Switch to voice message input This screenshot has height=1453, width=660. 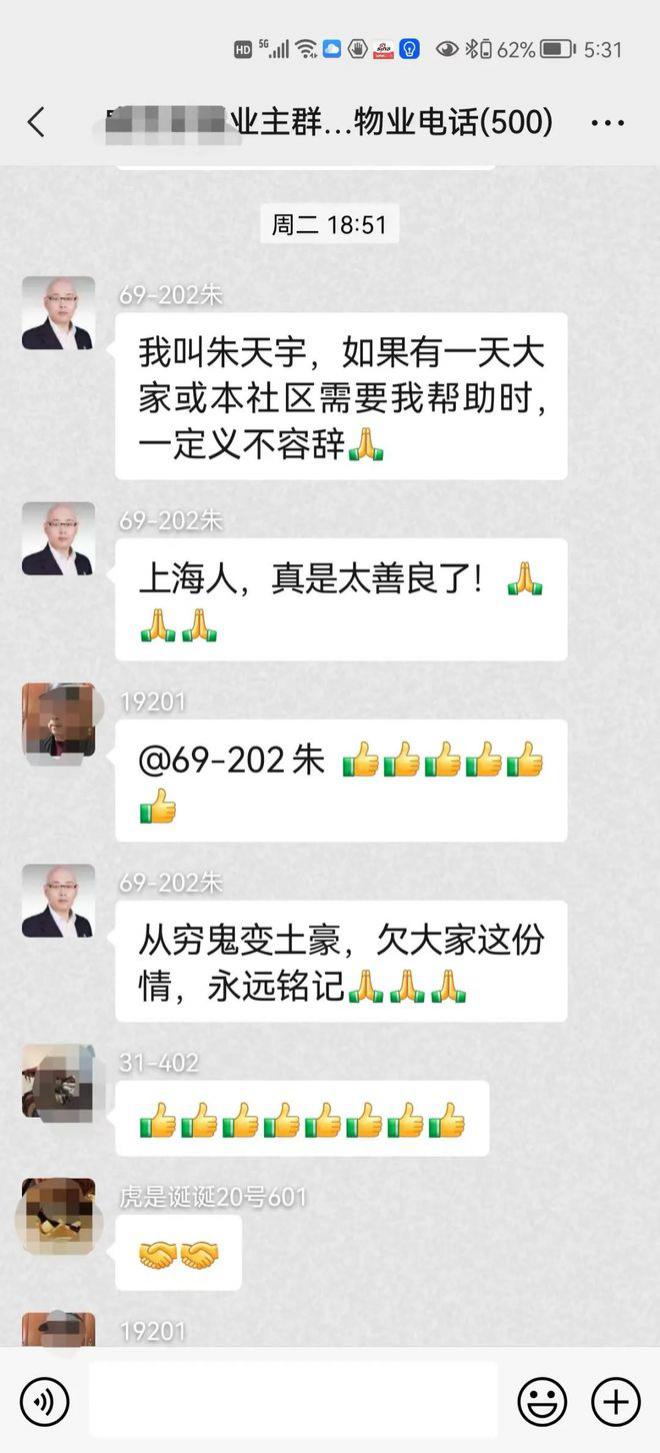tap(44, 1401)
